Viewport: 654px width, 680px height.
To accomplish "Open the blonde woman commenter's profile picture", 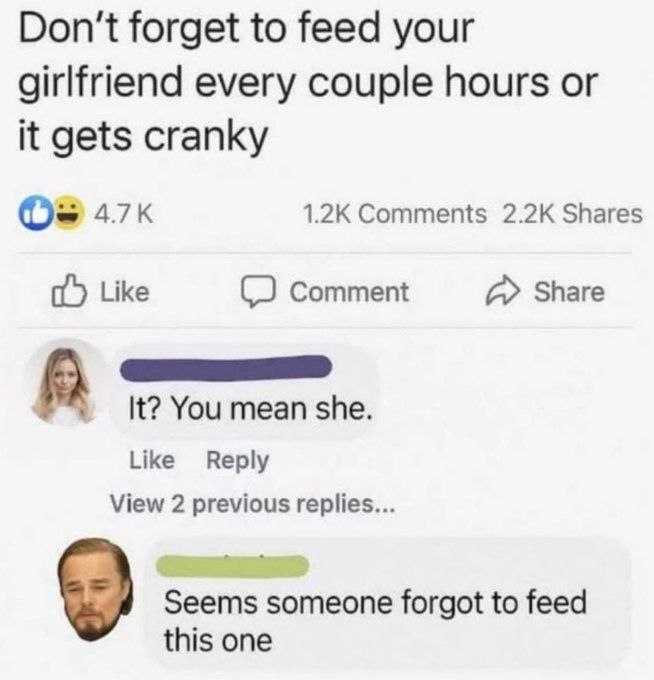I will [65, 382].
